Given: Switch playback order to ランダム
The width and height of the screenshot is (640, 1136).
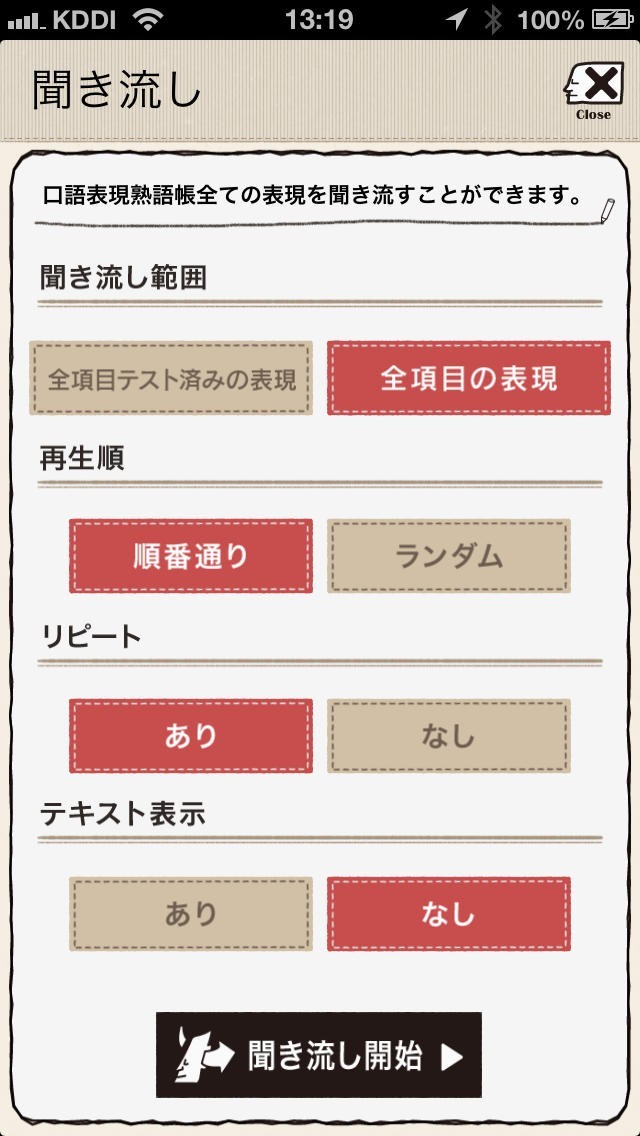Looking at the screenshot, I should (x=448, y=556).
